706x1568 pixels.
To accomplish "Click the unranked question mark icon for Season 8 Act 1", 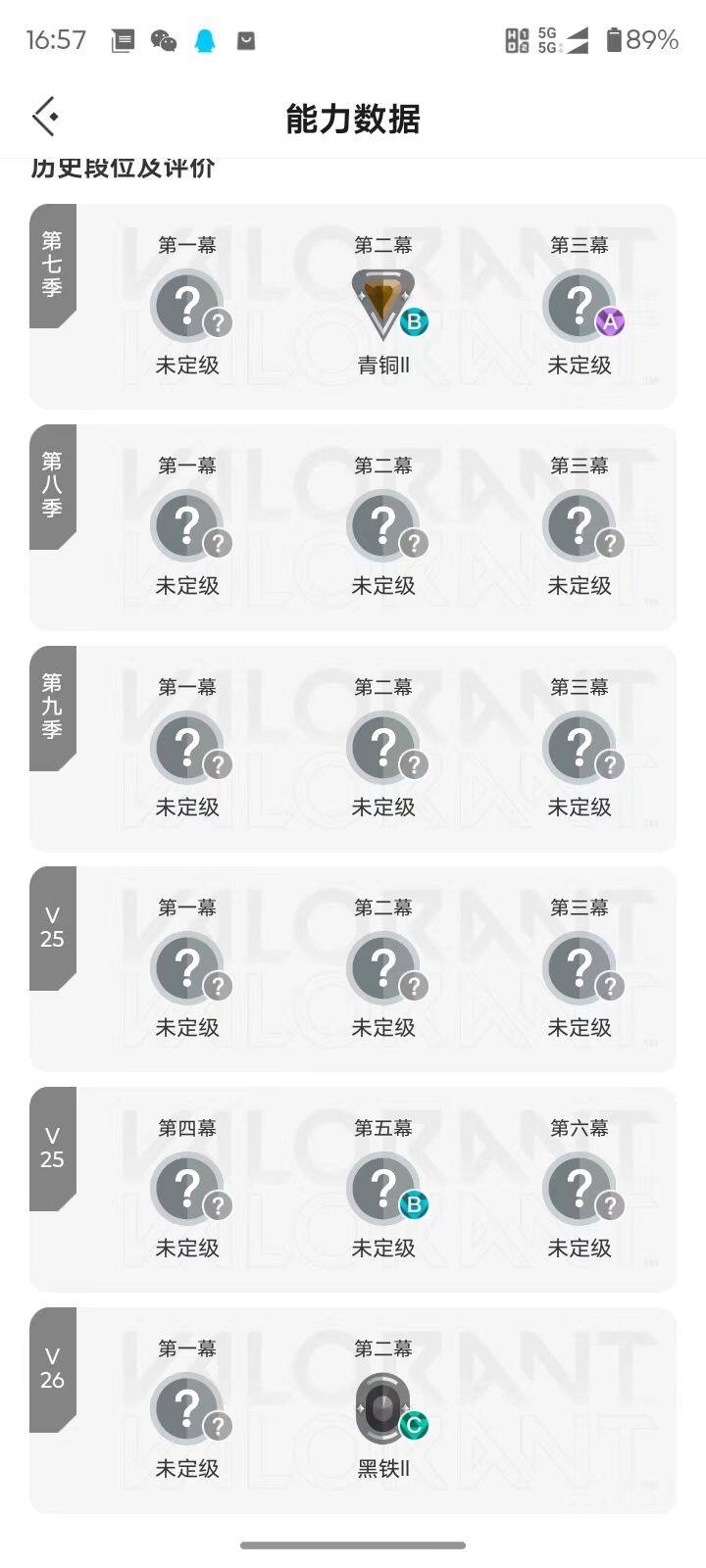I will click(186, 524).
